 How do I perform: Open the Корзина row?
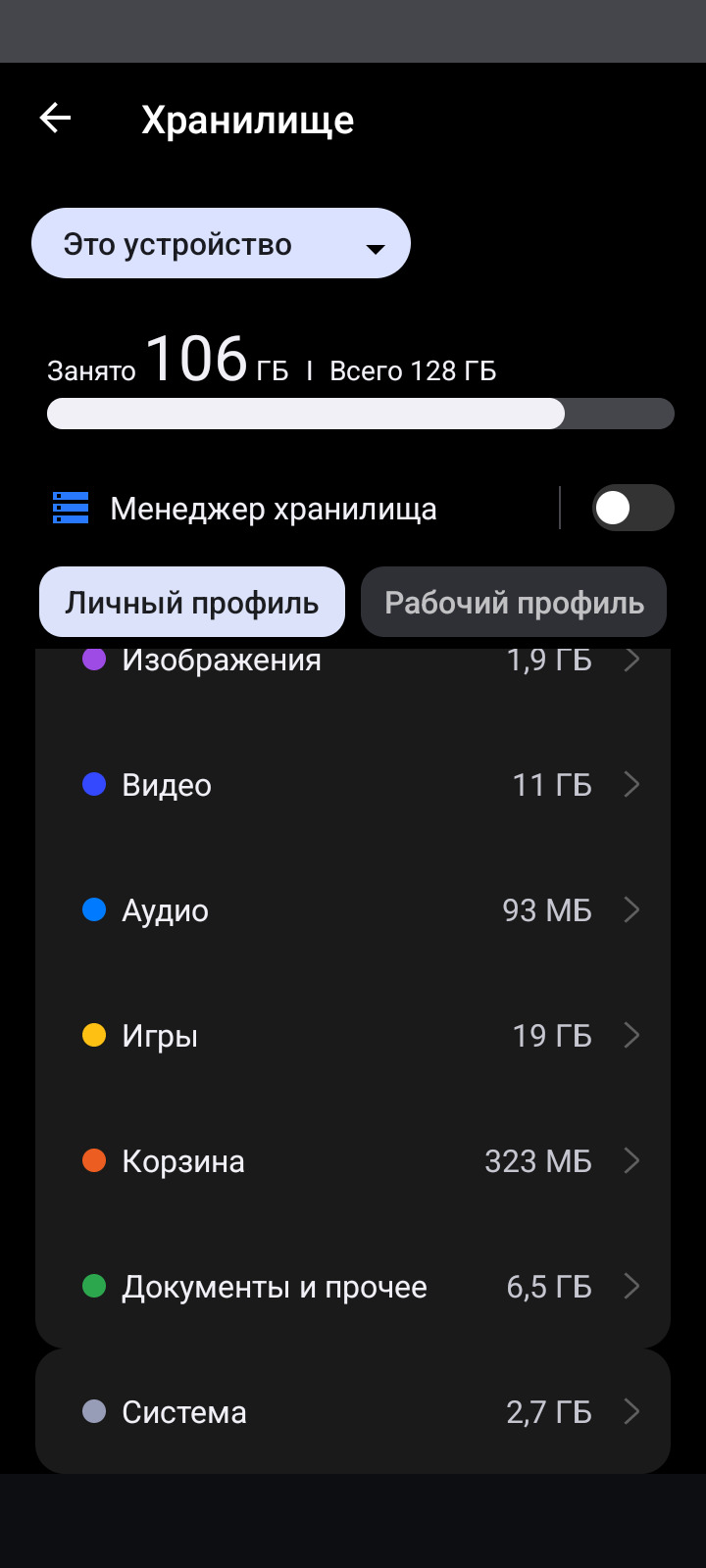(353, 1161)
